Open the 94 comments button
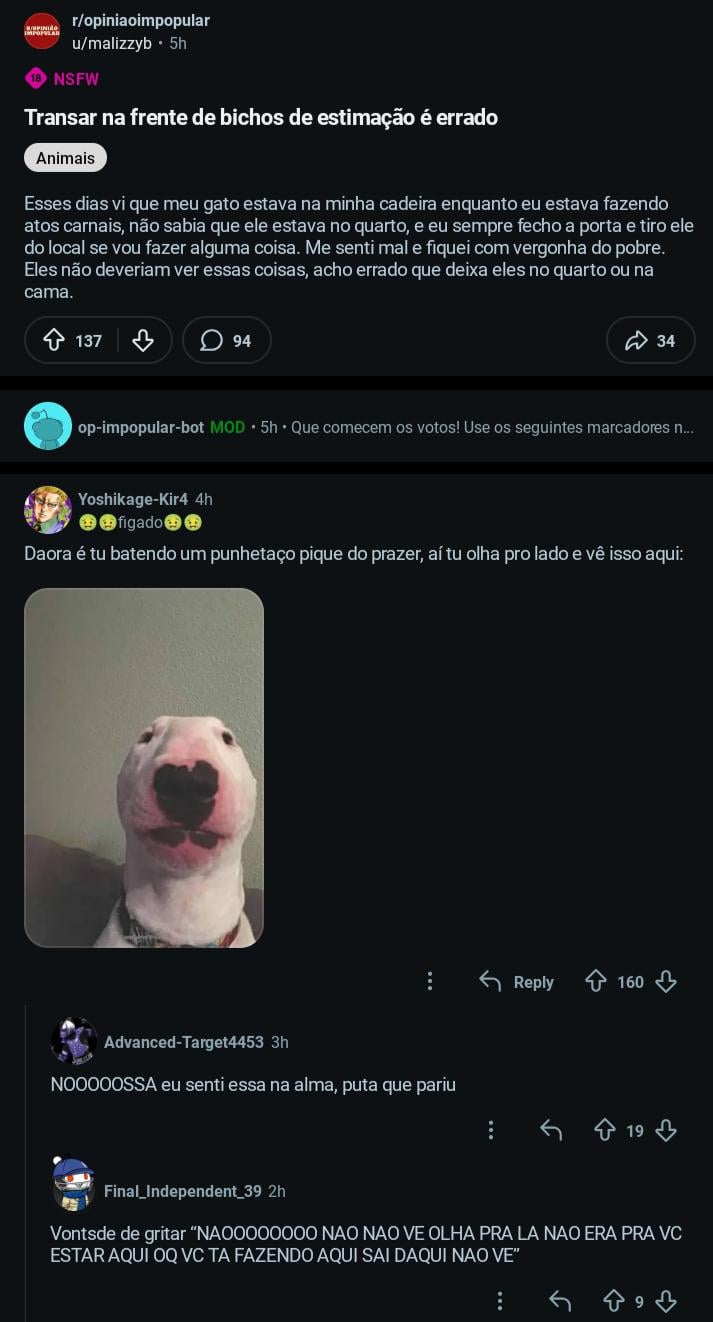 coord(226,341)
